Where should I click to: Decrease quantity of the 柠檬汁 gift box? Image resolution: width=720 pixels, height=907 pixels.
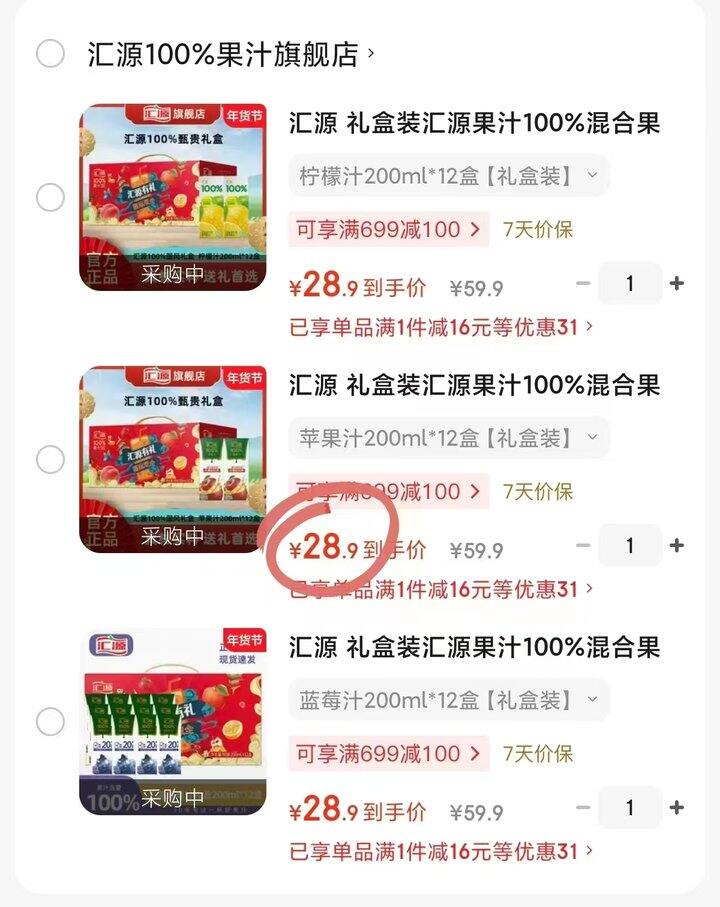coord(583,284)
